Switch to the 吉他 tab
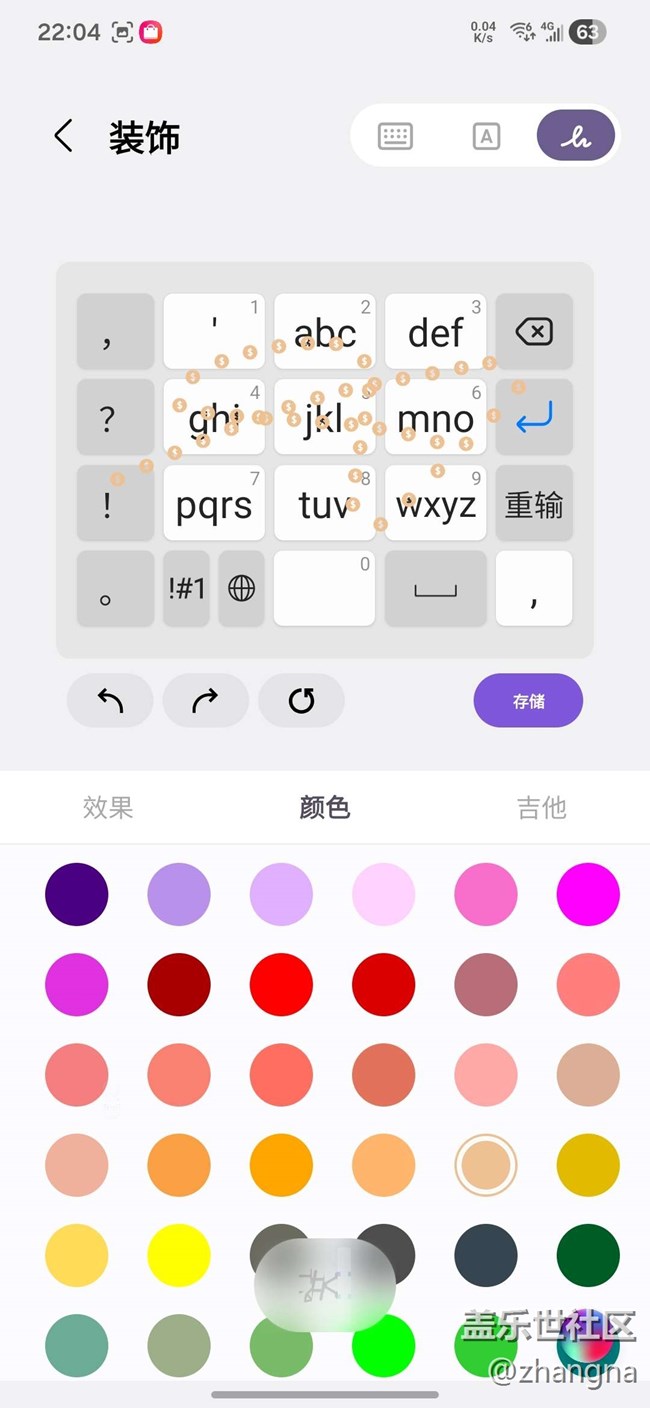This screenshot has height=1408, width=650. [x=541, y=807]
